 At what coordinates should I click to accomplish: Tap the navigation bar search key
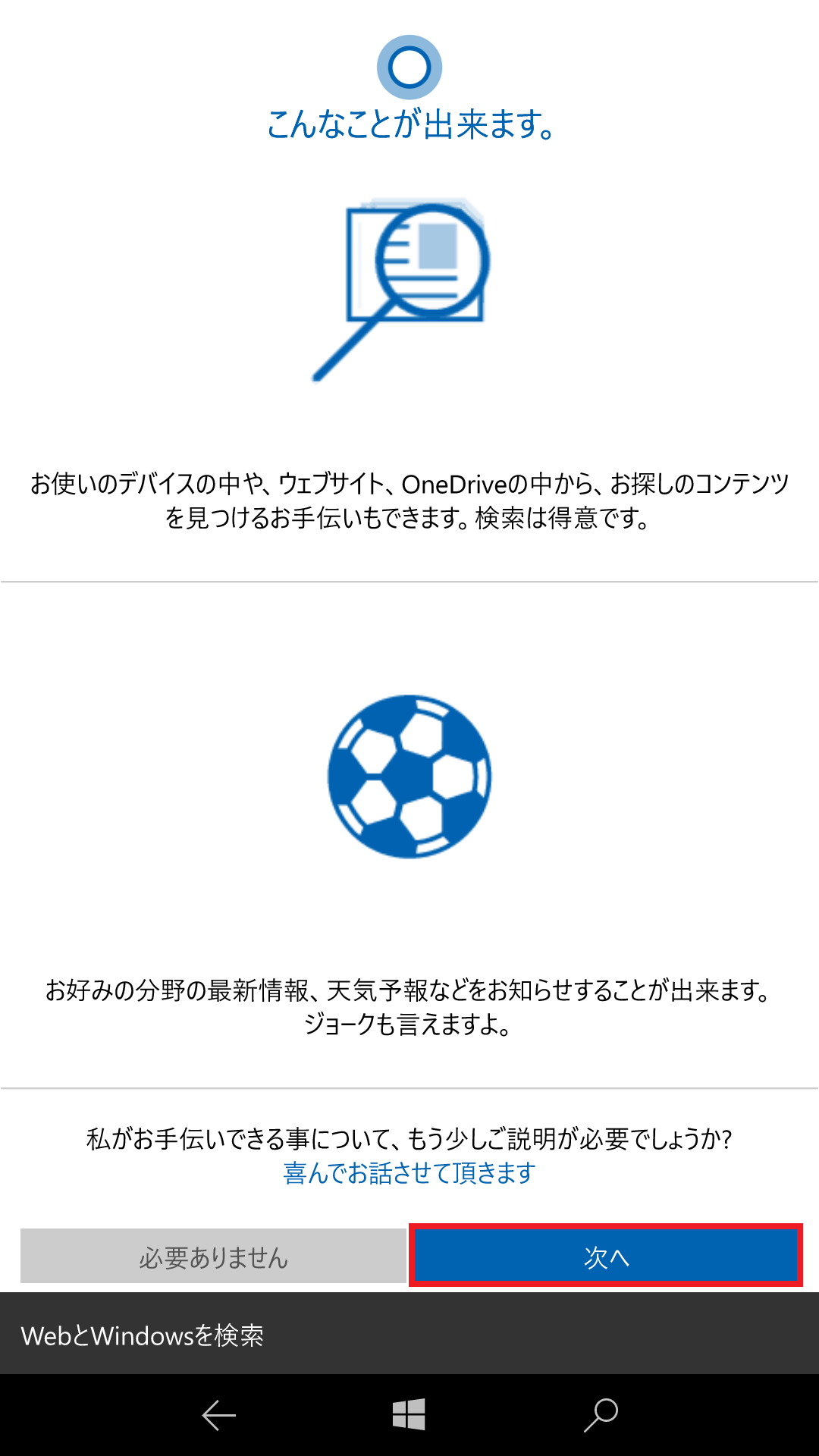tap(601, 1415)
